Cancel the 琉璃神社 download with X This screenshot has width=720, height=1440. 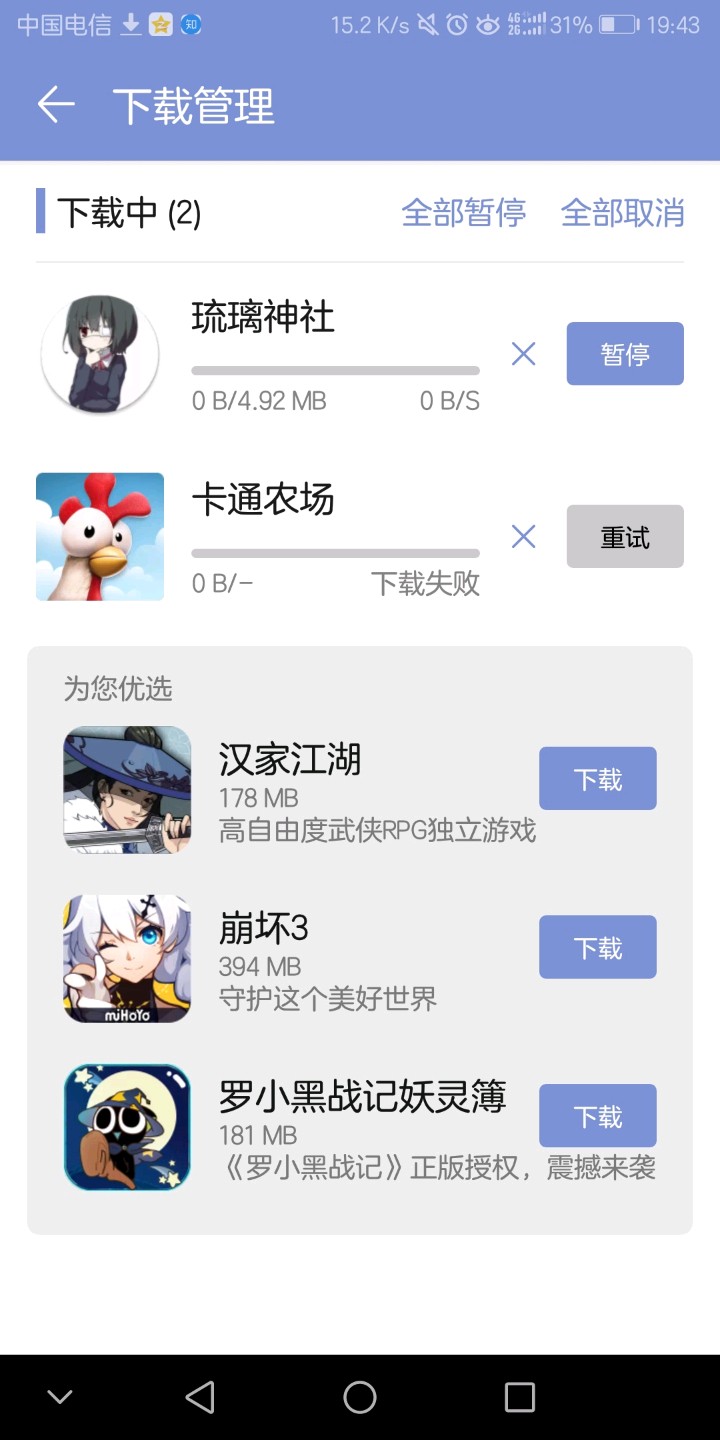coord(524,354)
